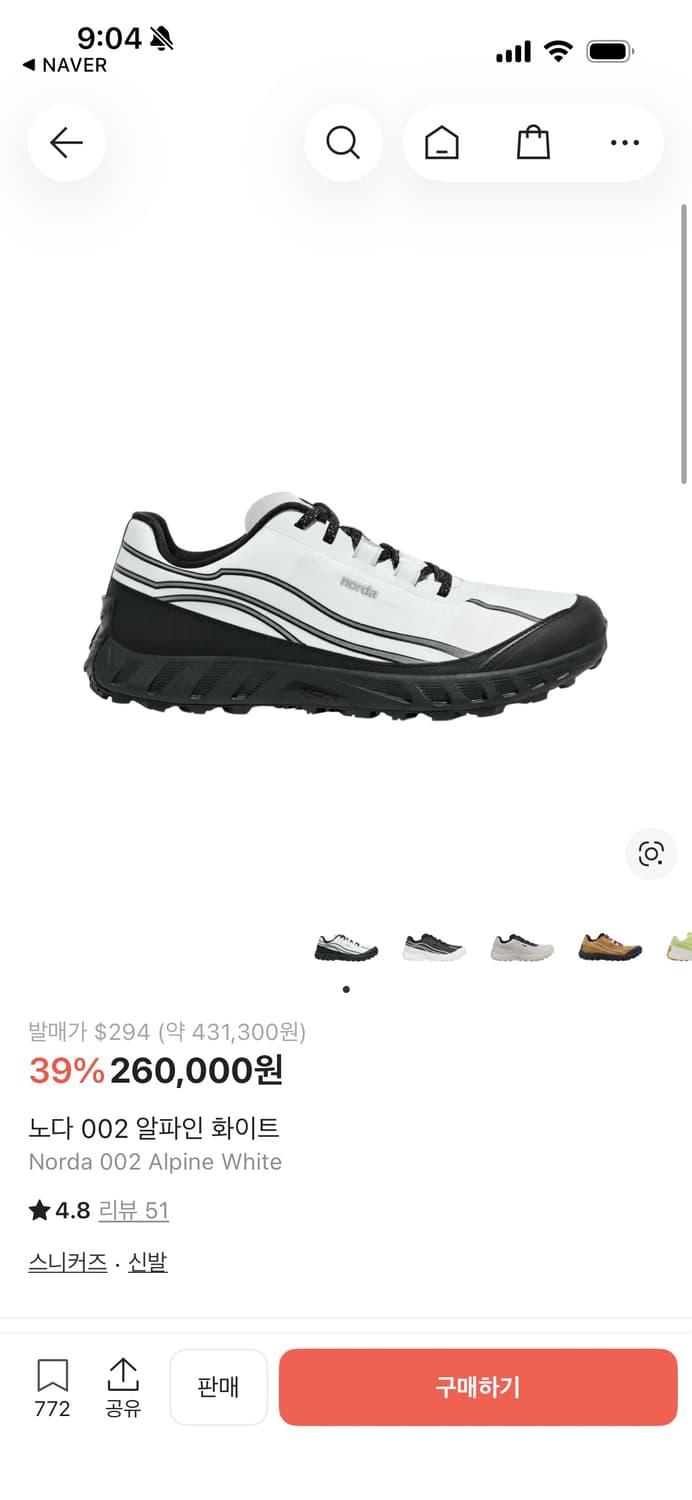This screenshot has width=692, height=1500.
Task: Select the beige shoe color thumbnail
Action: point(522,946)
